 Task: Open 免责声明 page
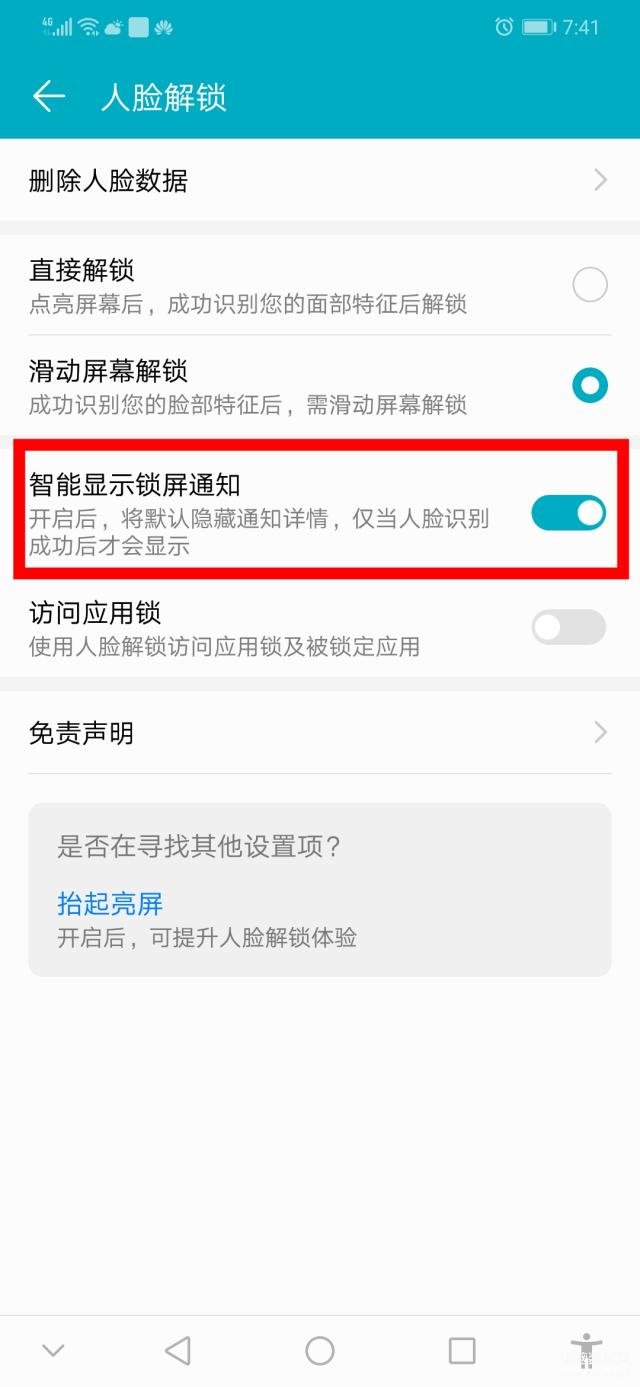[320, 733]
